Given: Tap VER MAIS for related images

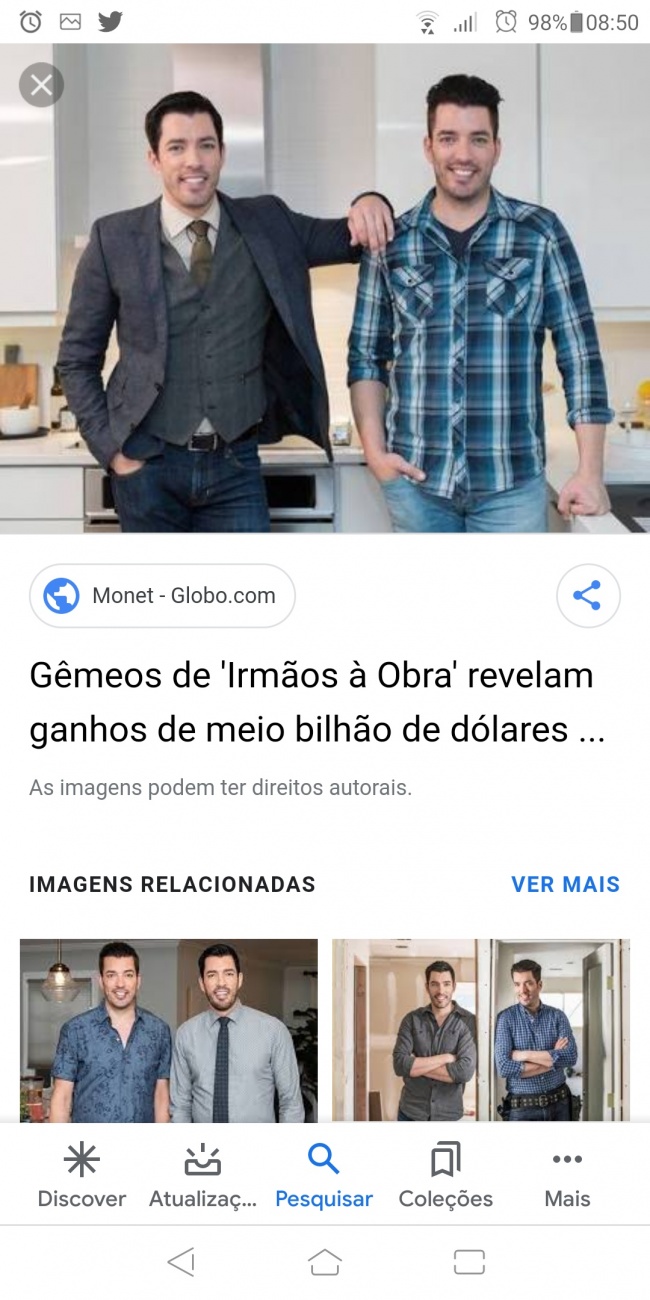Looking at the screenshot, I should click(565, 884).
